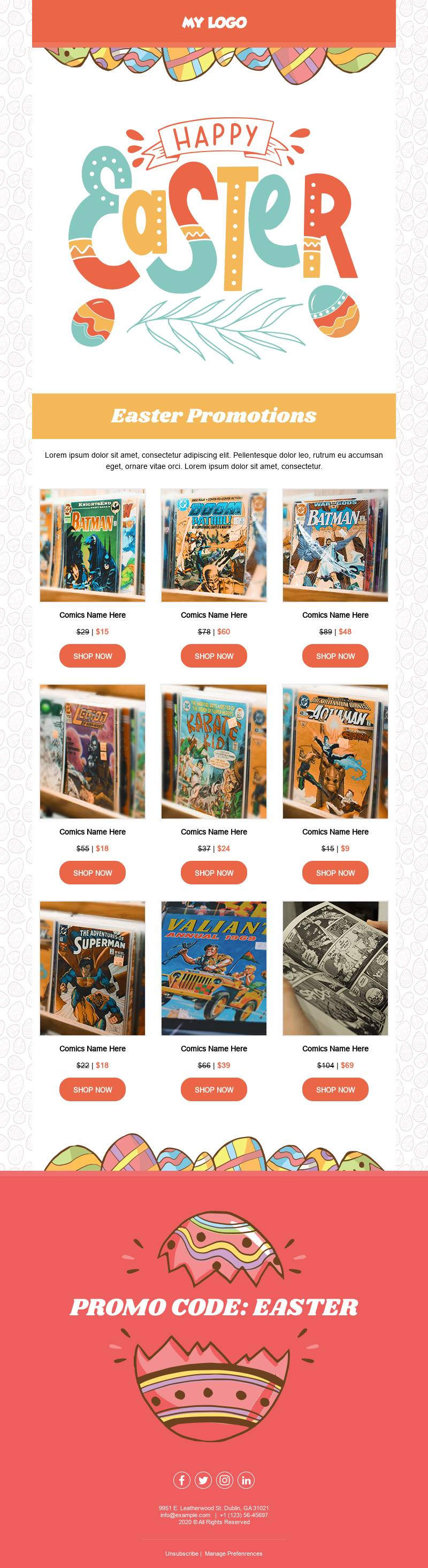Open the Valiant Annual 1969 comic tile
Viewport: 428px width, 1568px height.
214,968
